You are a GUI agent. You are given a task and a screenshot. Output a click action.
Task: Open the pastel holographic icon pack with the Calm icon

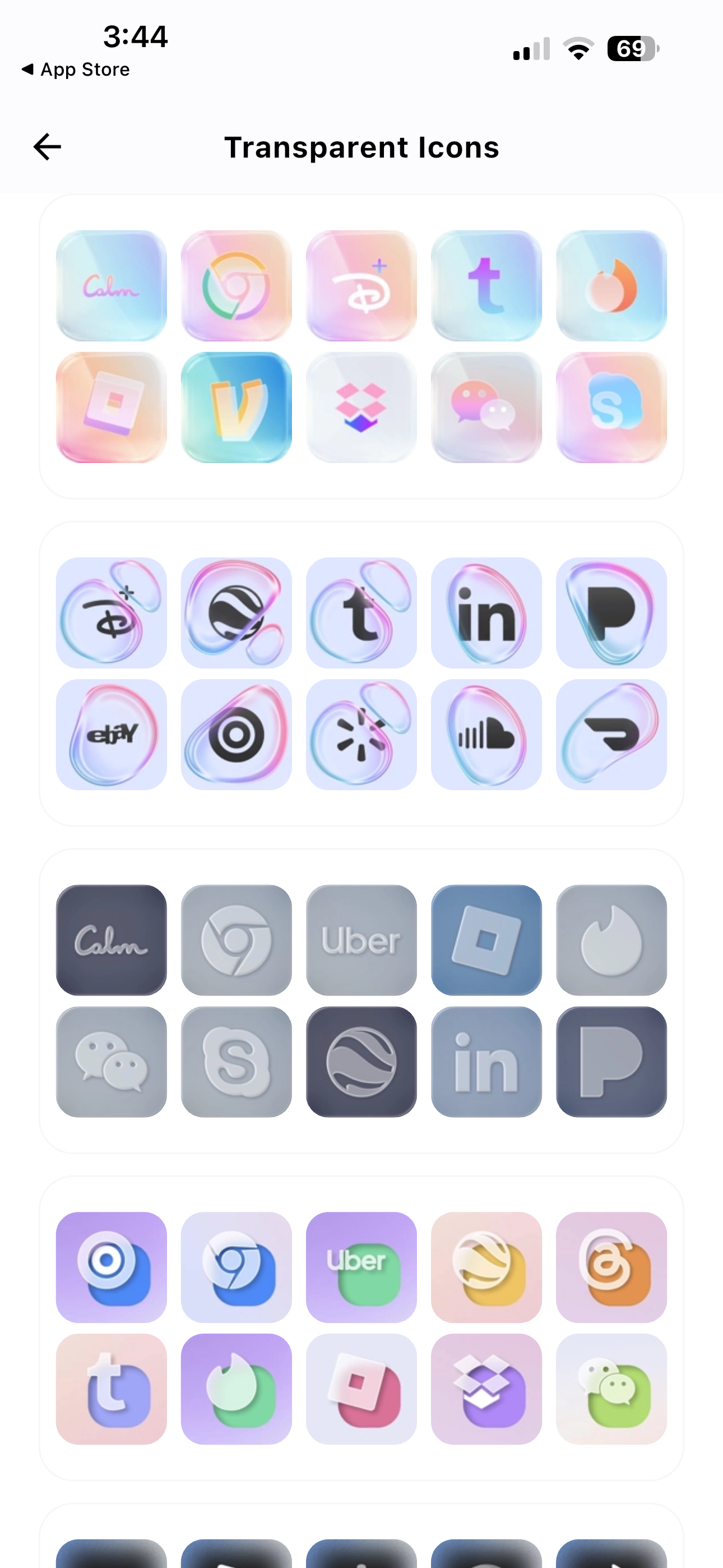tap(361, 347)
